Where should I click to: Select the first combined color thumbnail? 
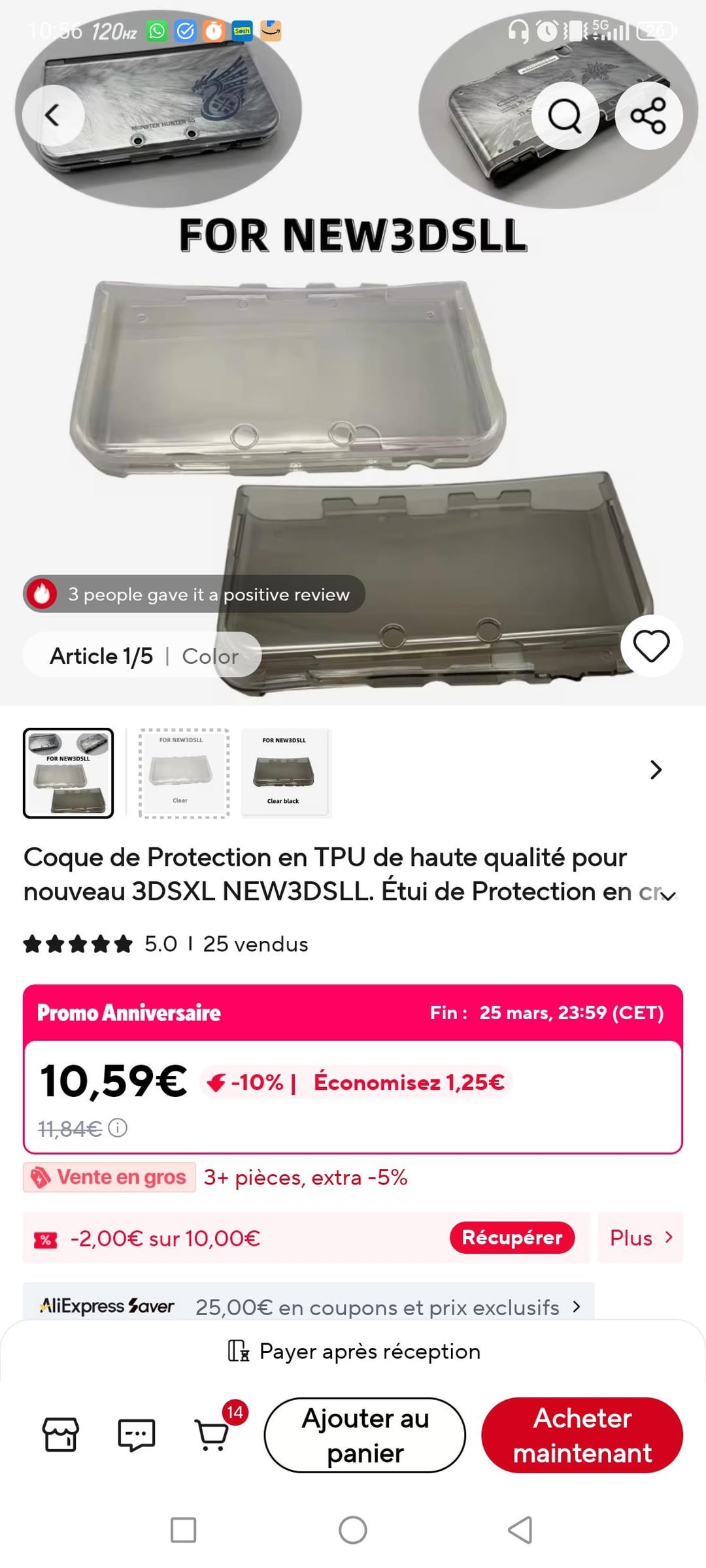(x=69, y=773)
